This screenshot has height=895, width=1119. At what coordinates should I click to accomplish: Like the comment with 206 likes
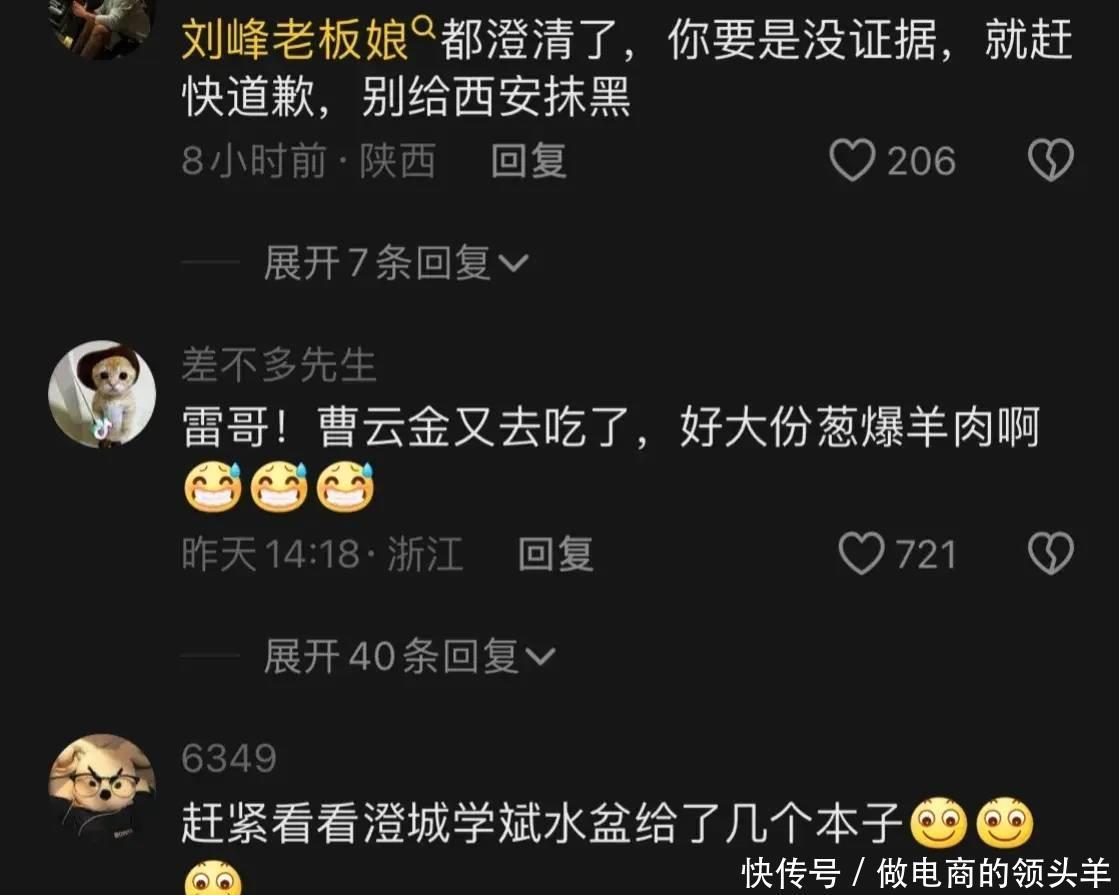tap(852, 160)
